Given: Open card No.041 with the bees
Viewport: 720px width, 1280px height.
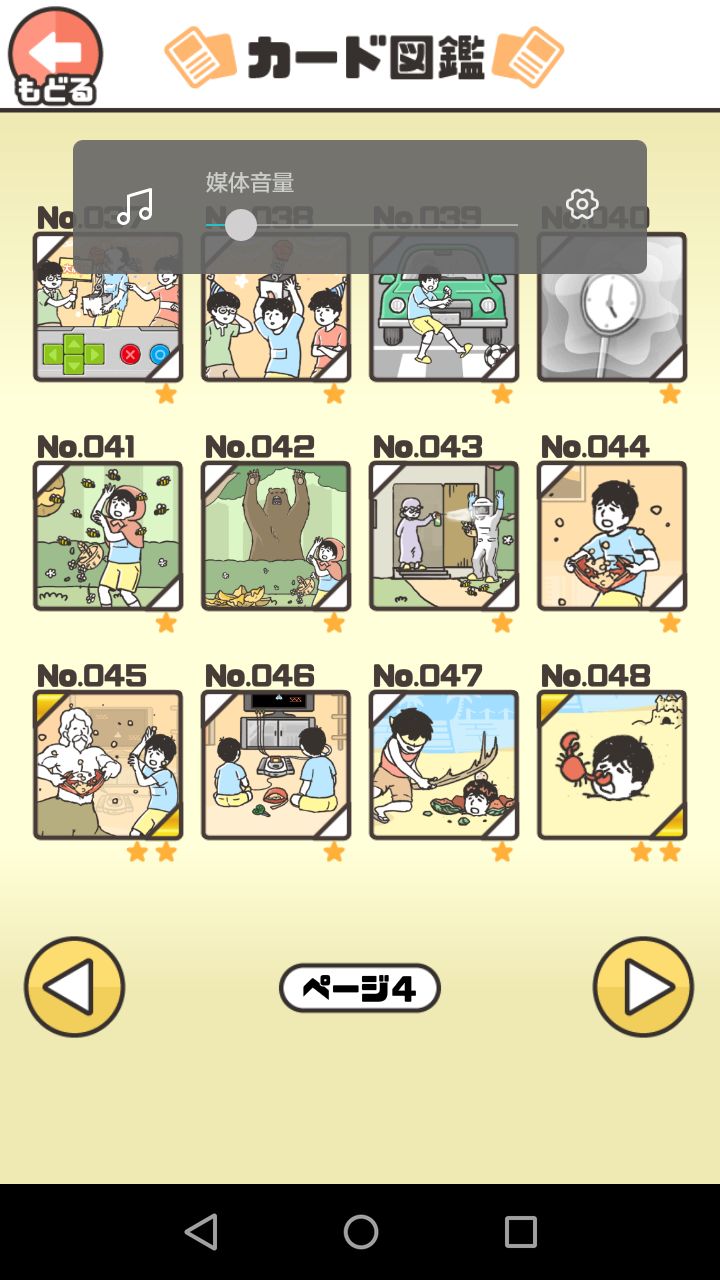Looking at the screenshot, I should 107,536.
